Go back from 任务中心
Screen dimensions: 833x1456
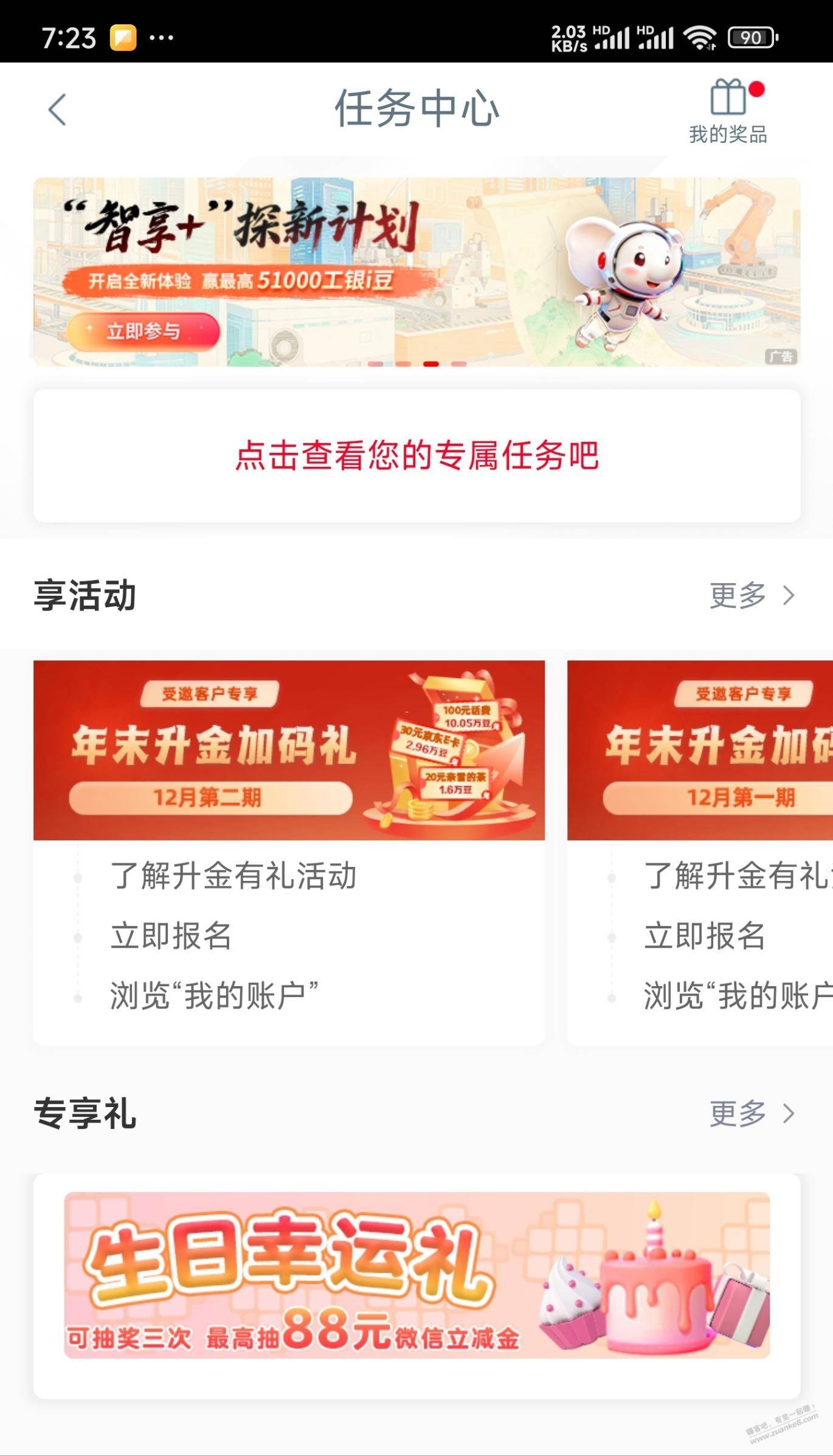pos(57,110)
